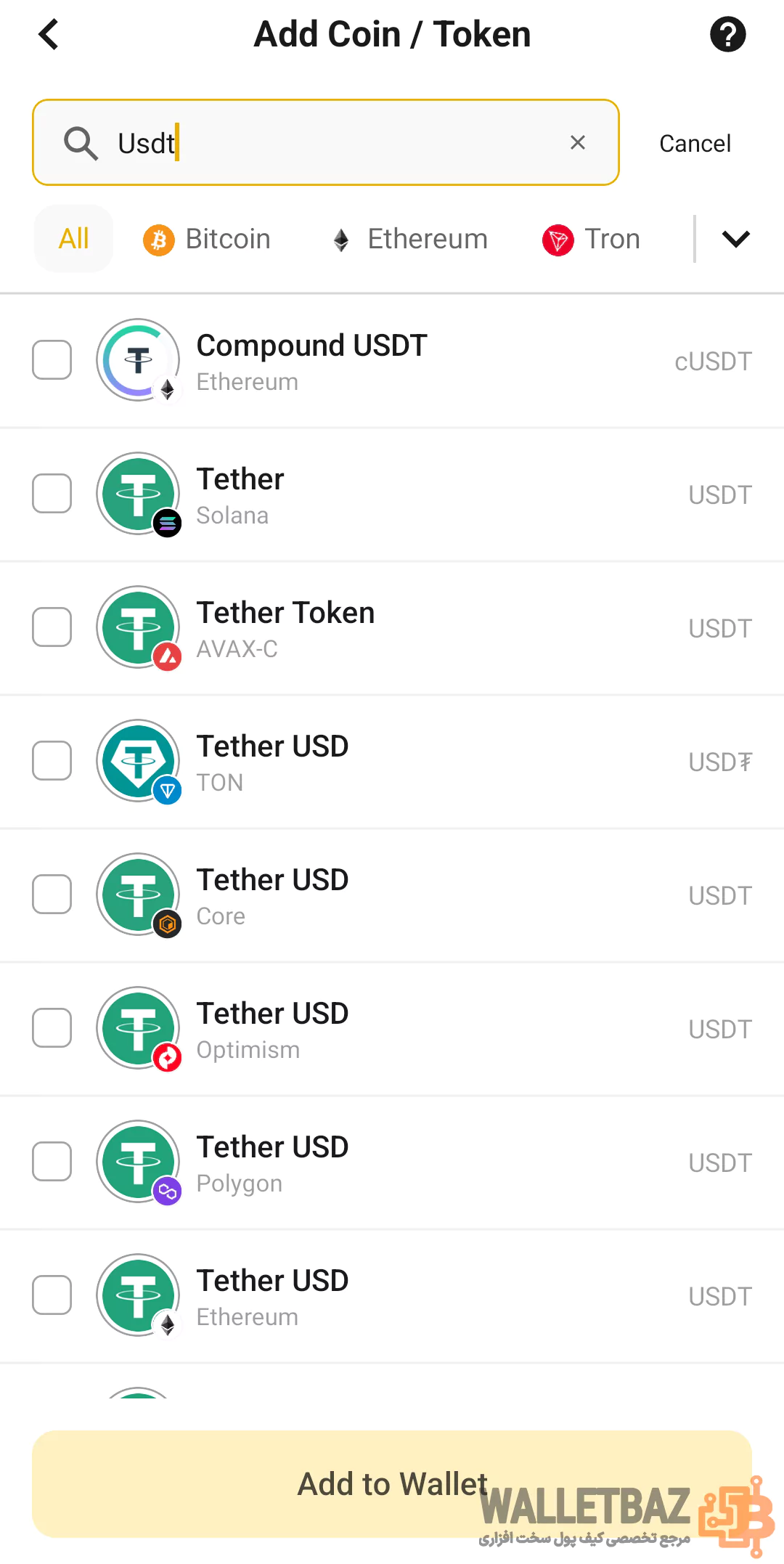This screenshot has height=1564, width=784.
Task: Check Tether USD on Core
Action: click(x=52, y=895)
